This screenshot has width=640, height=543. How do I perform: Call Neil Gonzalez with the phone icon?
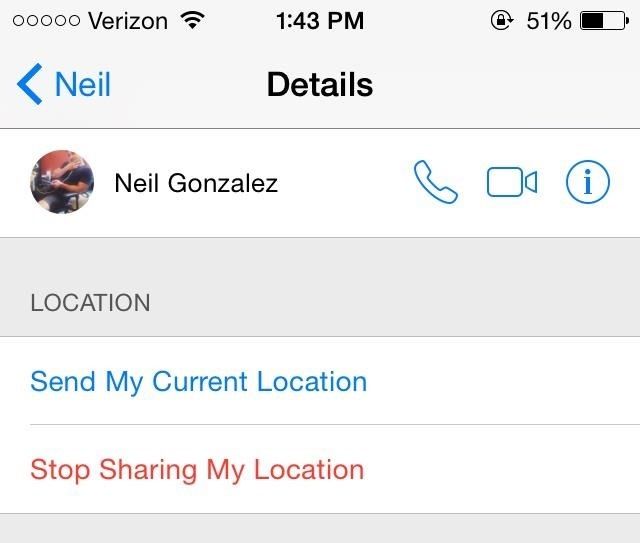point(435,183)
